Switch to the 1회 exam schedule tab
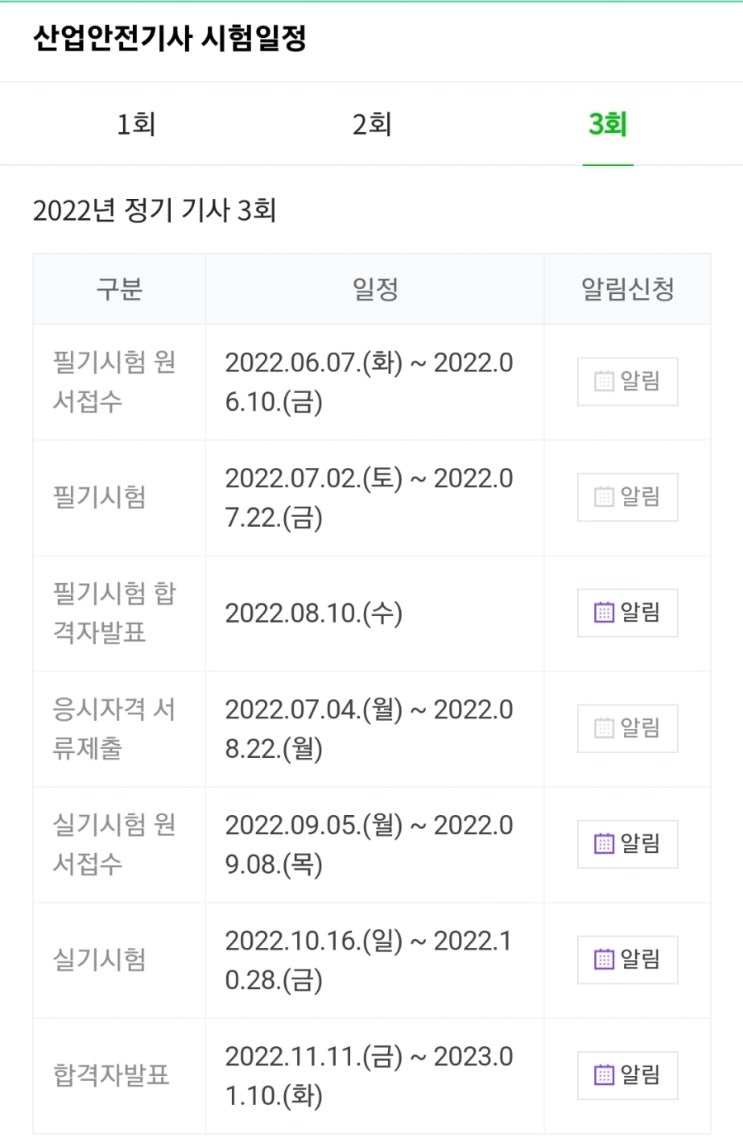Screen dimensions: 743x1142 136,125
